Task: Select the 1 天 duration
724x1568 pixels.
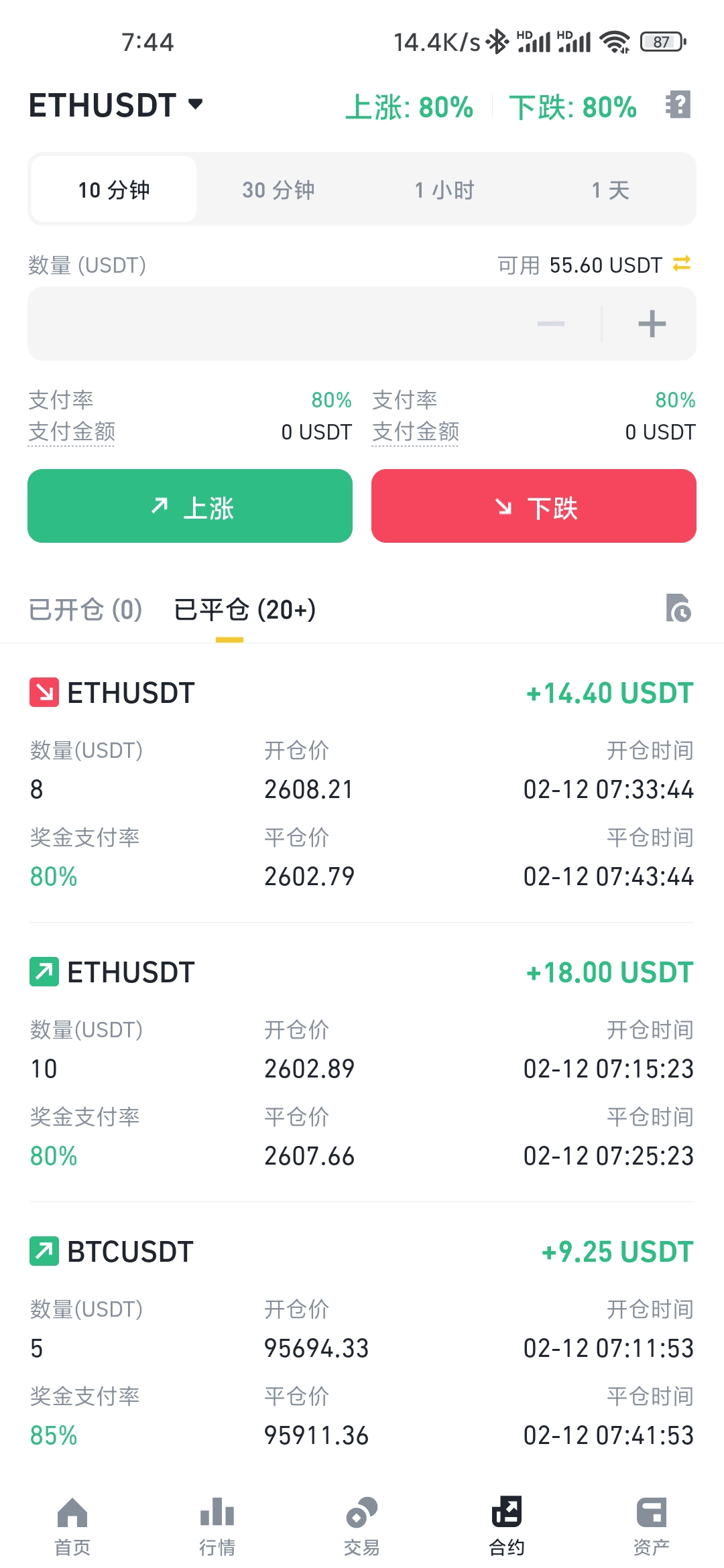Action: coord(610,190)
